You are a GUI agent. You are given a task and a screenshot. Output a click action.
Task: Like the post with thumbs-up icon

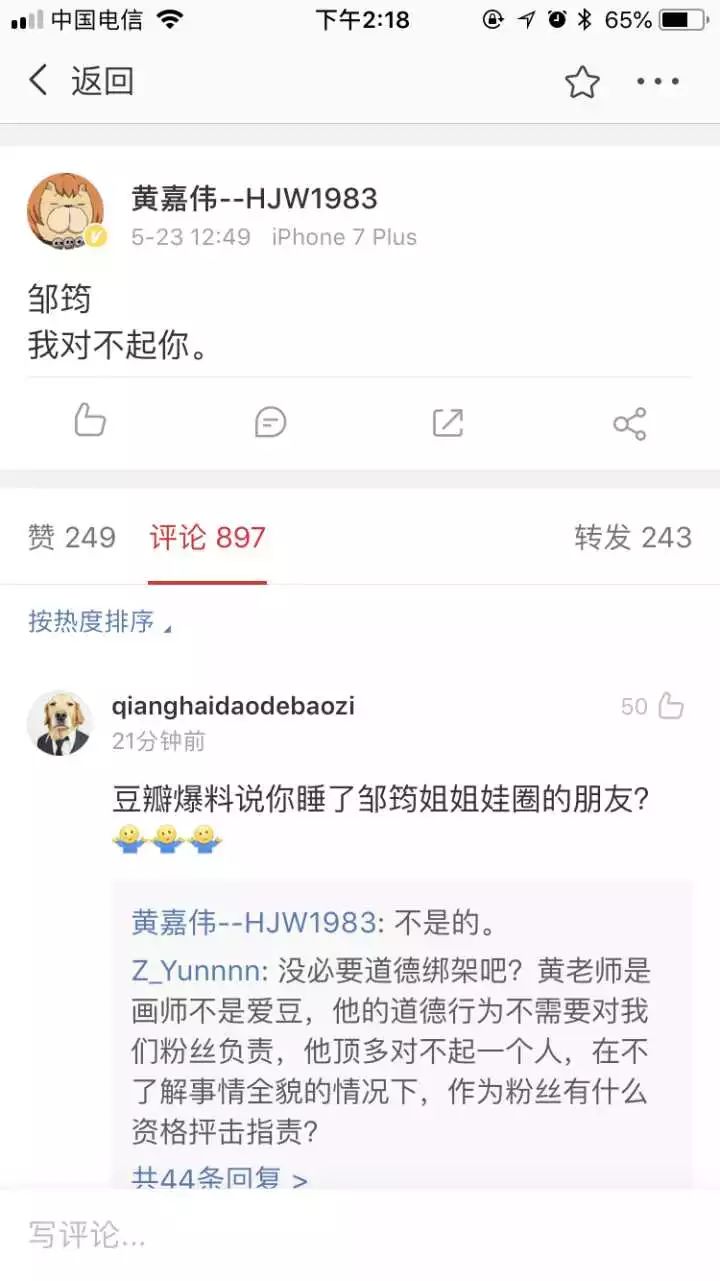(90, 422)
